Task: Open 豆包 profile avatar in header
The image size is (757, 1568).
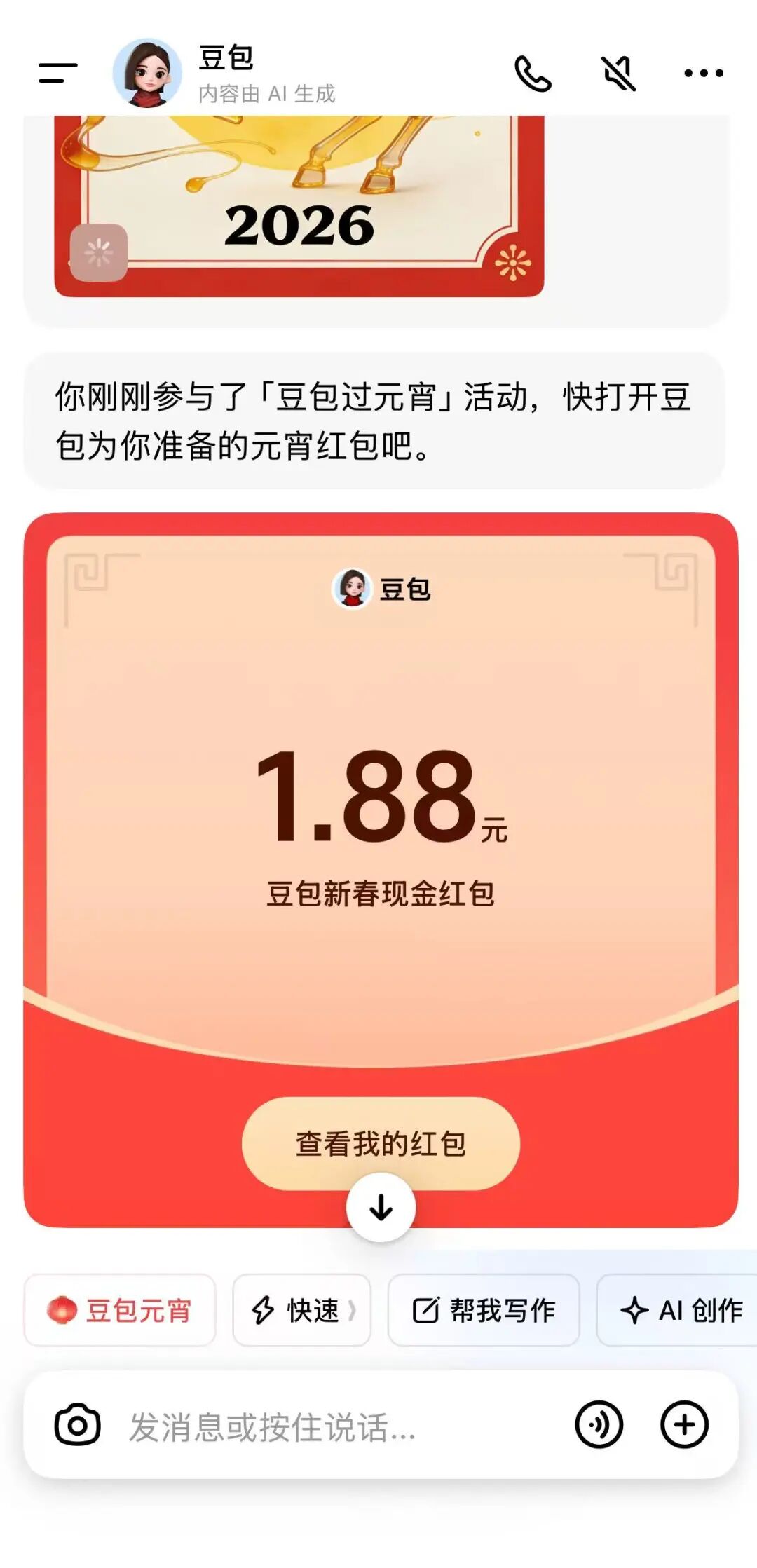Action: [x=147, y=73]
